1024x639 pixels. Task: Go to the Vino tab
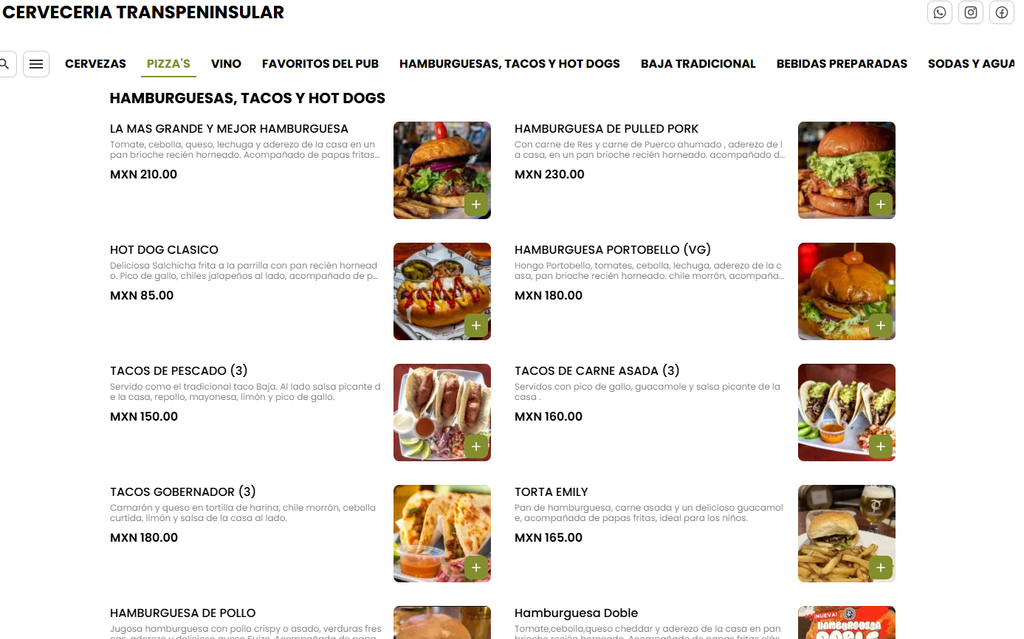pyautogui.click(x=226, y=64)
